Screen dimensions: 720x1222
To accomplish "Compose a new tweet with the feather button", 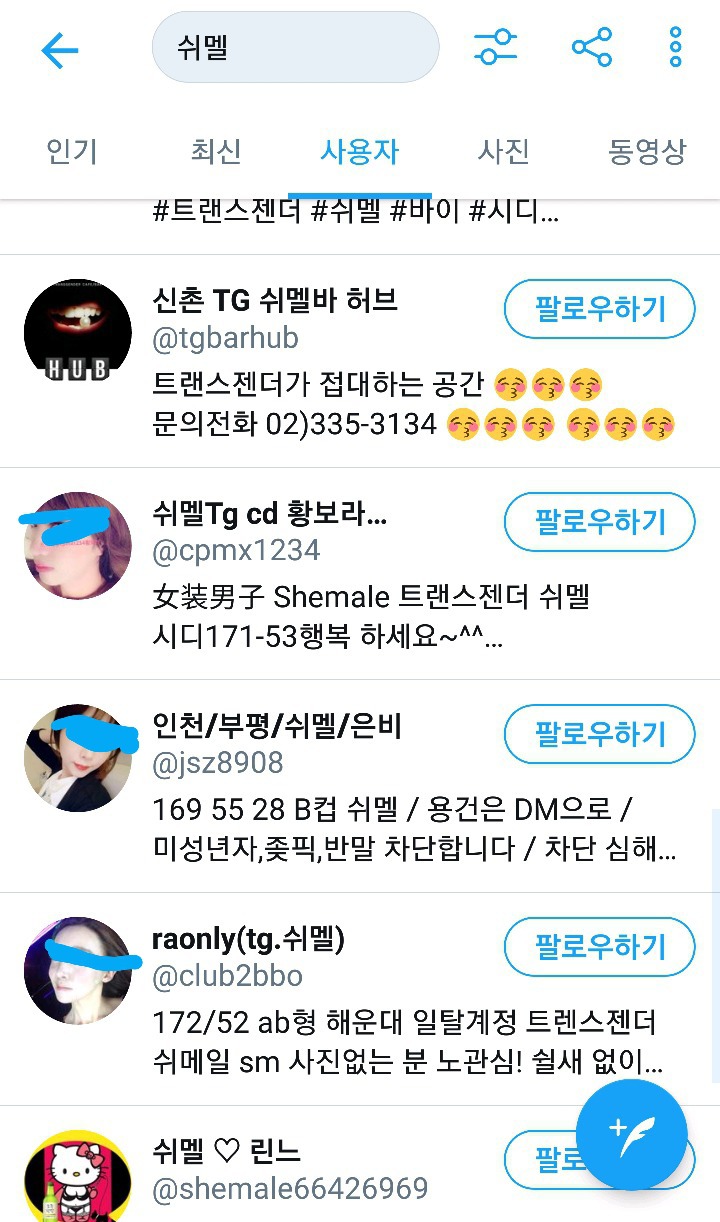I will tap(631, 1134).
